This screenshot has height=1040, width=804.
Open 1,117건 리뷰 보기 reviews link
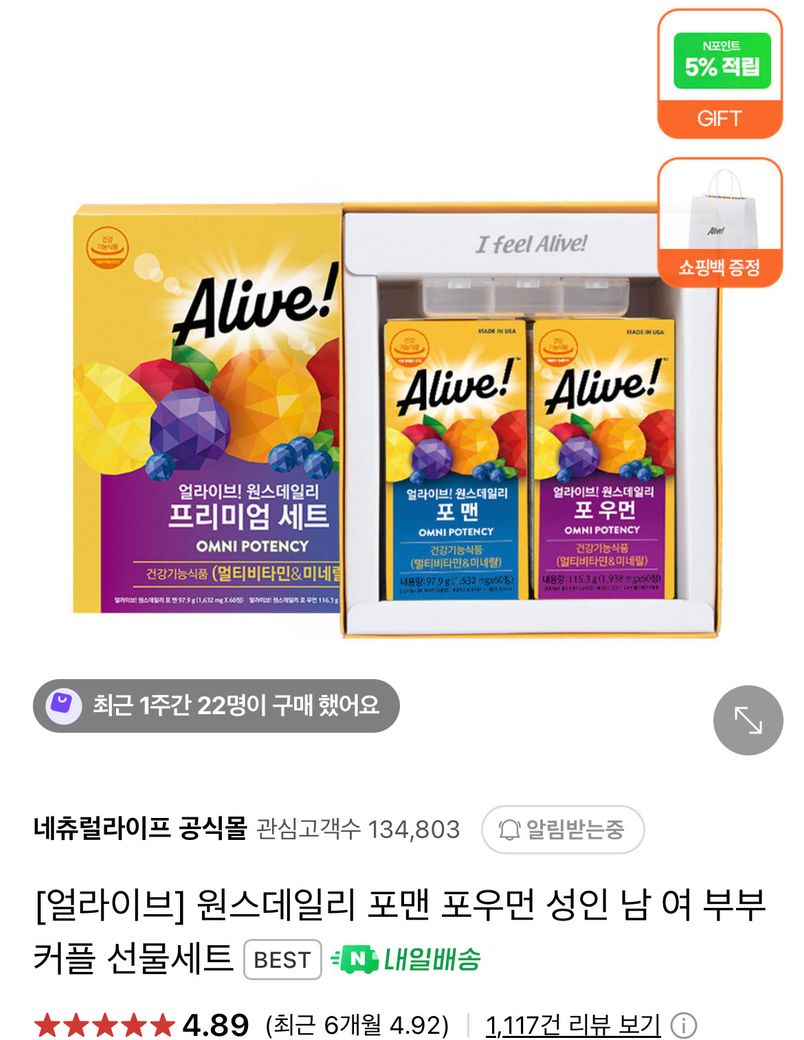point(573,1025)
